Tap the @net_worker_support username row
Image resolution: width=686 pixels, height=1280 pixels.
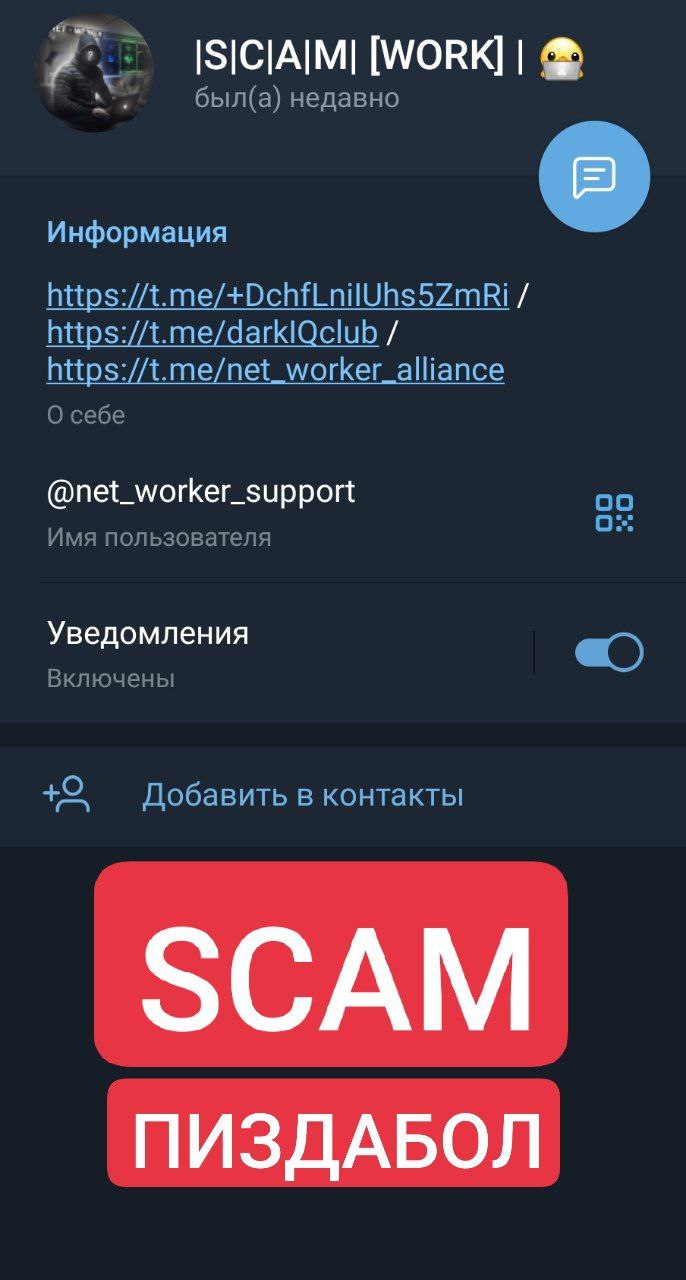343,512
